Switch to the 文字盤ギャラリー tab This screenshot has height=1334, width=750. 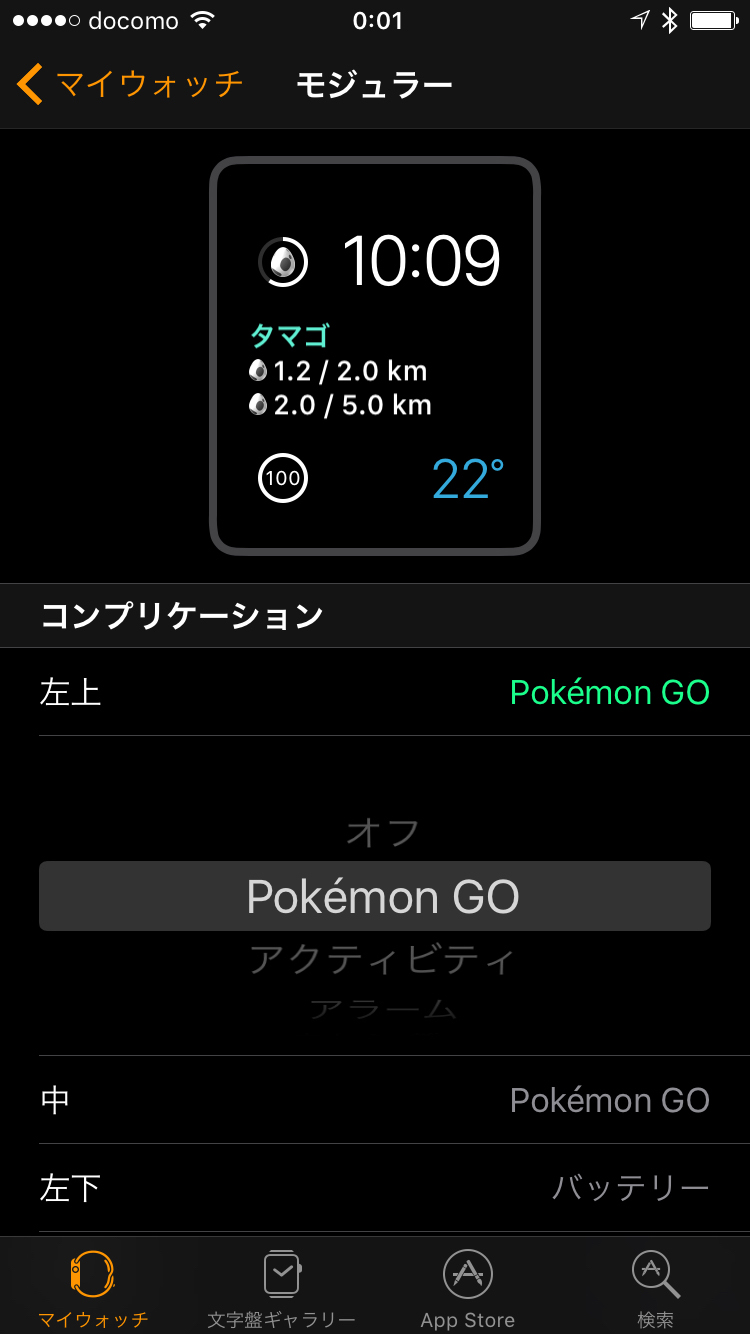[x=281, y=1288]
